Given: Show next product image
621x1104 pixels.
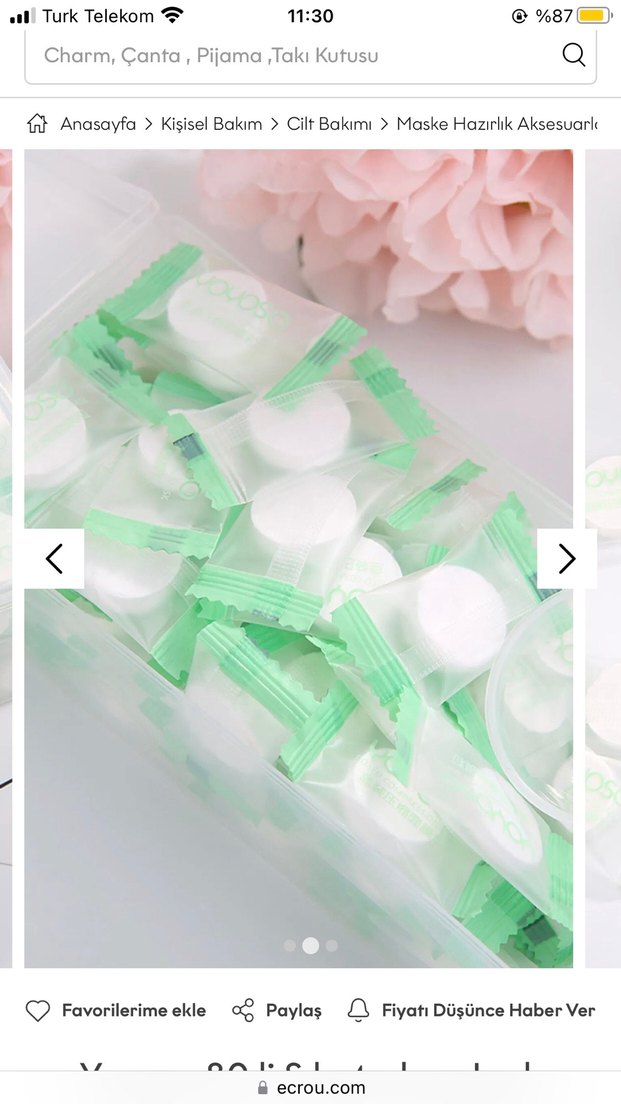Looking at the screenshot, I should point(566,559).
